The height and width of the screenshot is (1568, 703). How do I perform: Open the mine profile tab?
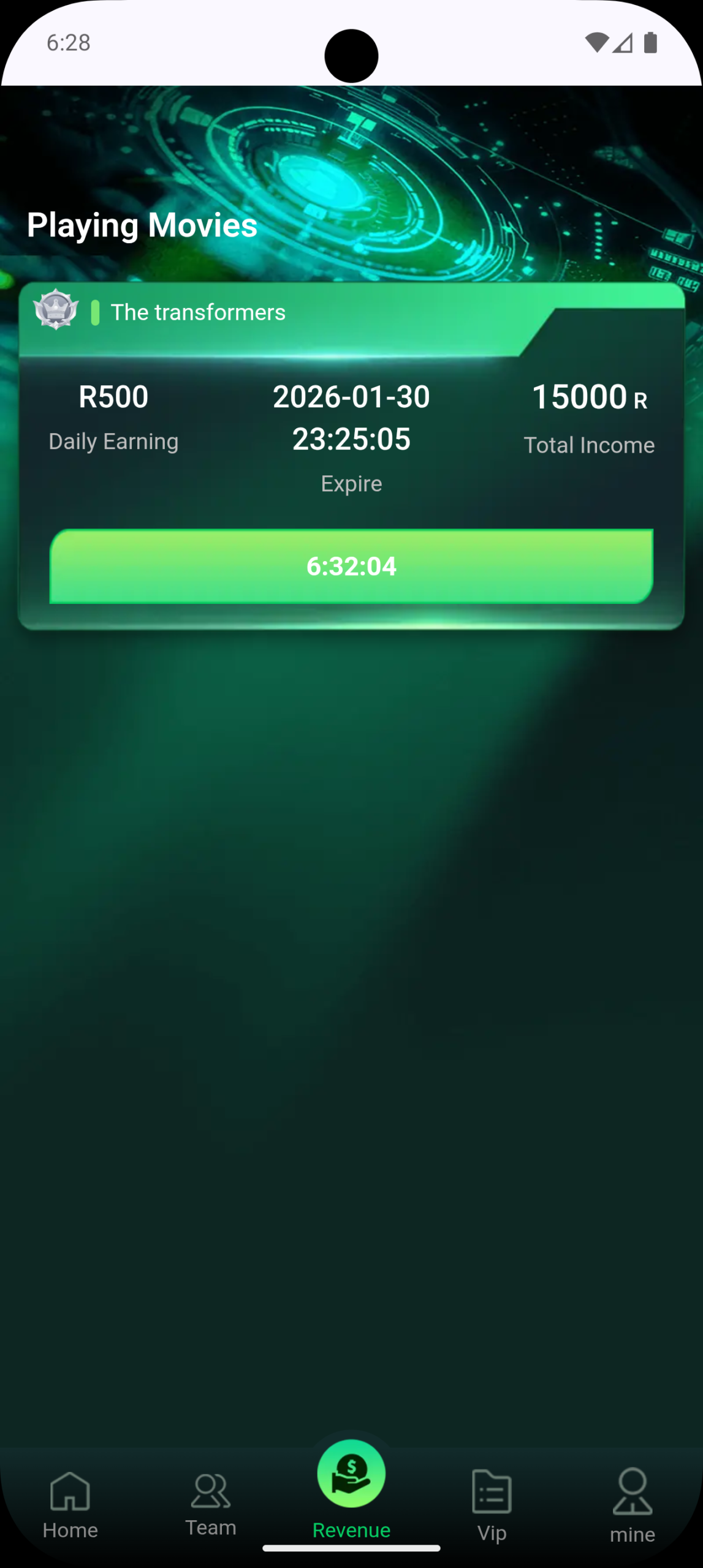[x=632, y=1504]
